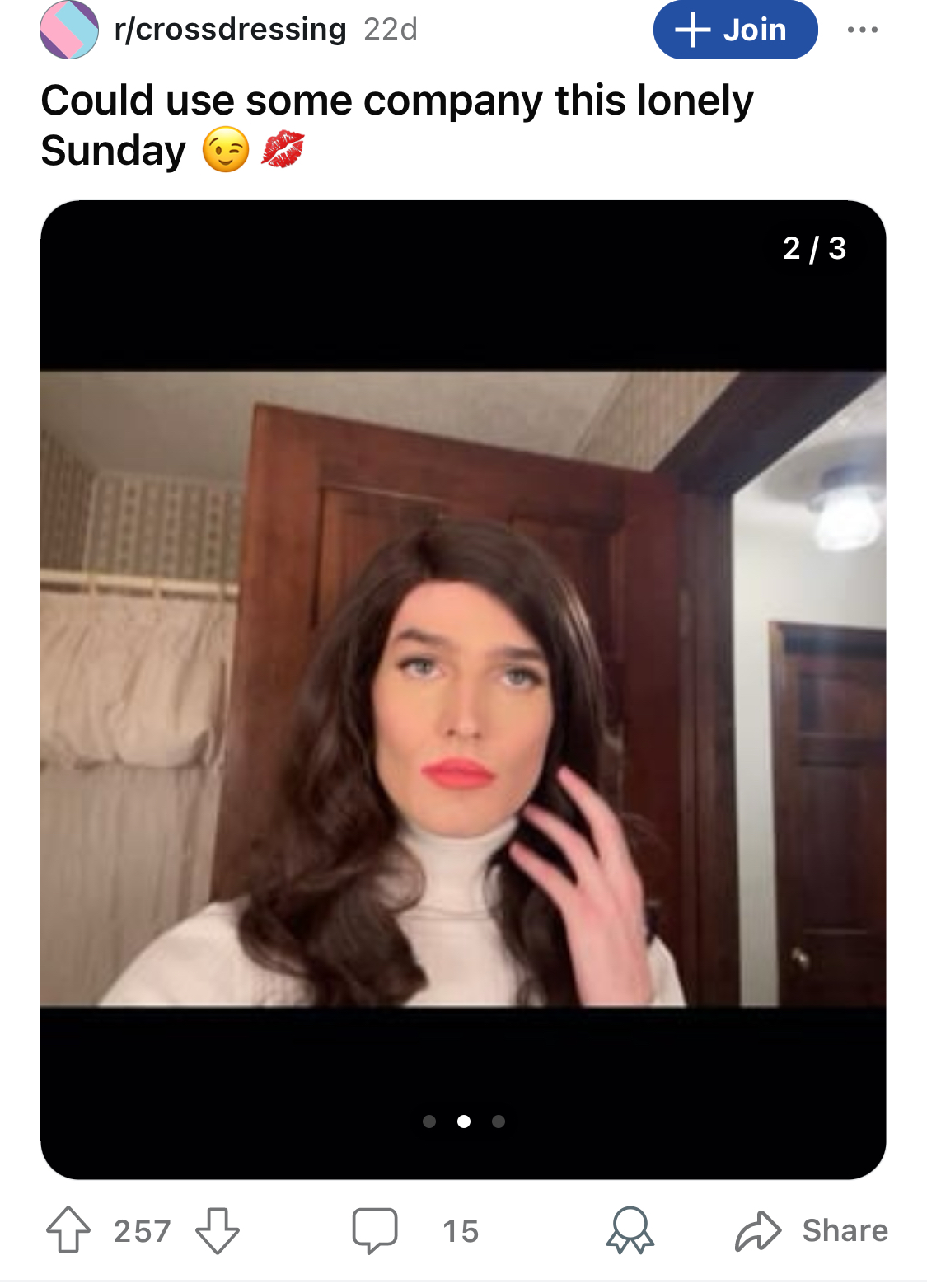Image resolution: width=927 pixels, height=1288 pixels.
Task: Downvote this post
Action: [218, 1230]
